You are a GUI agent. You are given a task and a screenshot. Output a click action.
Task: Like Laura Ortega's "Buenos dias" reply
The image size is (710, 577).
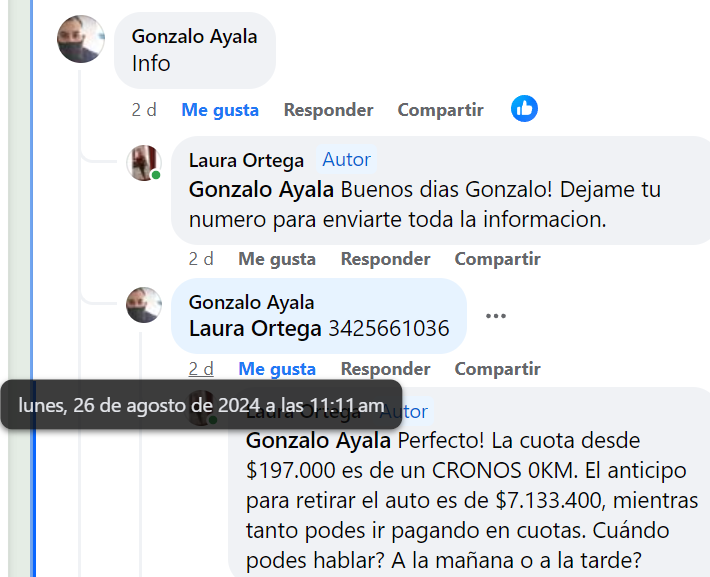(x=277, y=259)
